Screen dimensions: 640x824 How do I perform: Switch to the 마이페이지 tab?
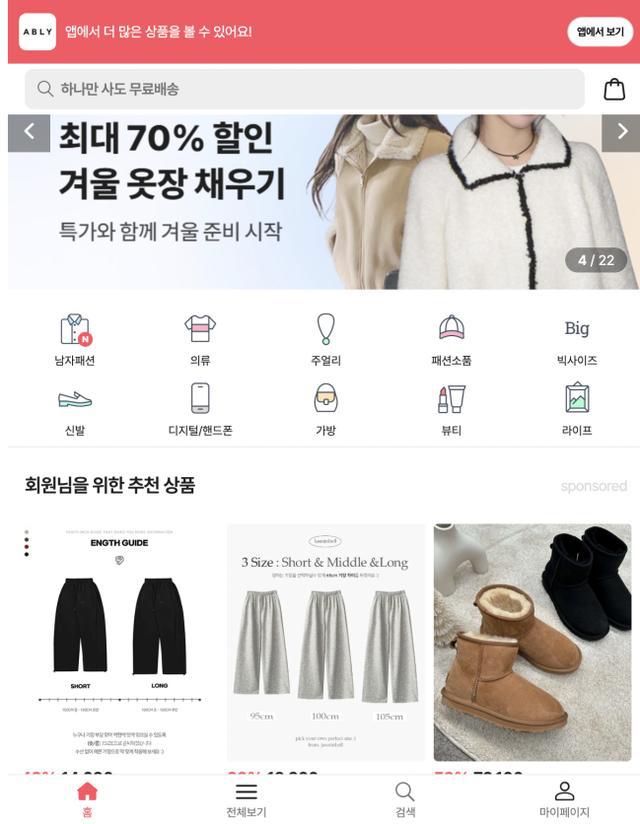coord(564,800)
